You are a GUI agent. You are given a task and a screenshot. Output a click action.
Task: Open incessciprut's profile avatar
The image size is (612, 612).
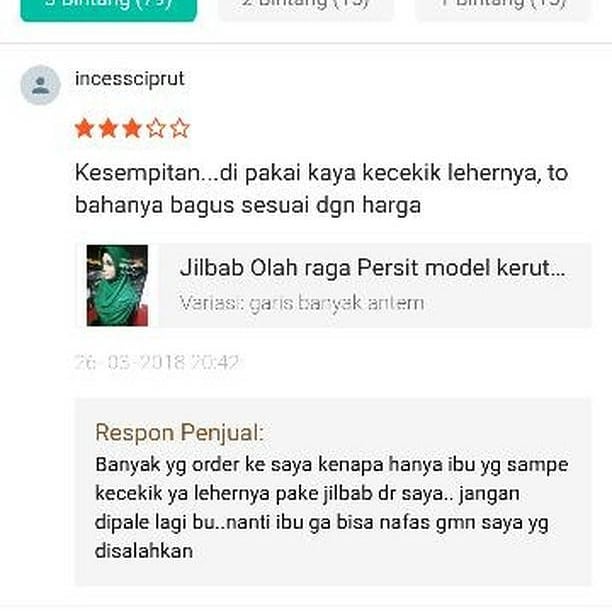(40, 86)
